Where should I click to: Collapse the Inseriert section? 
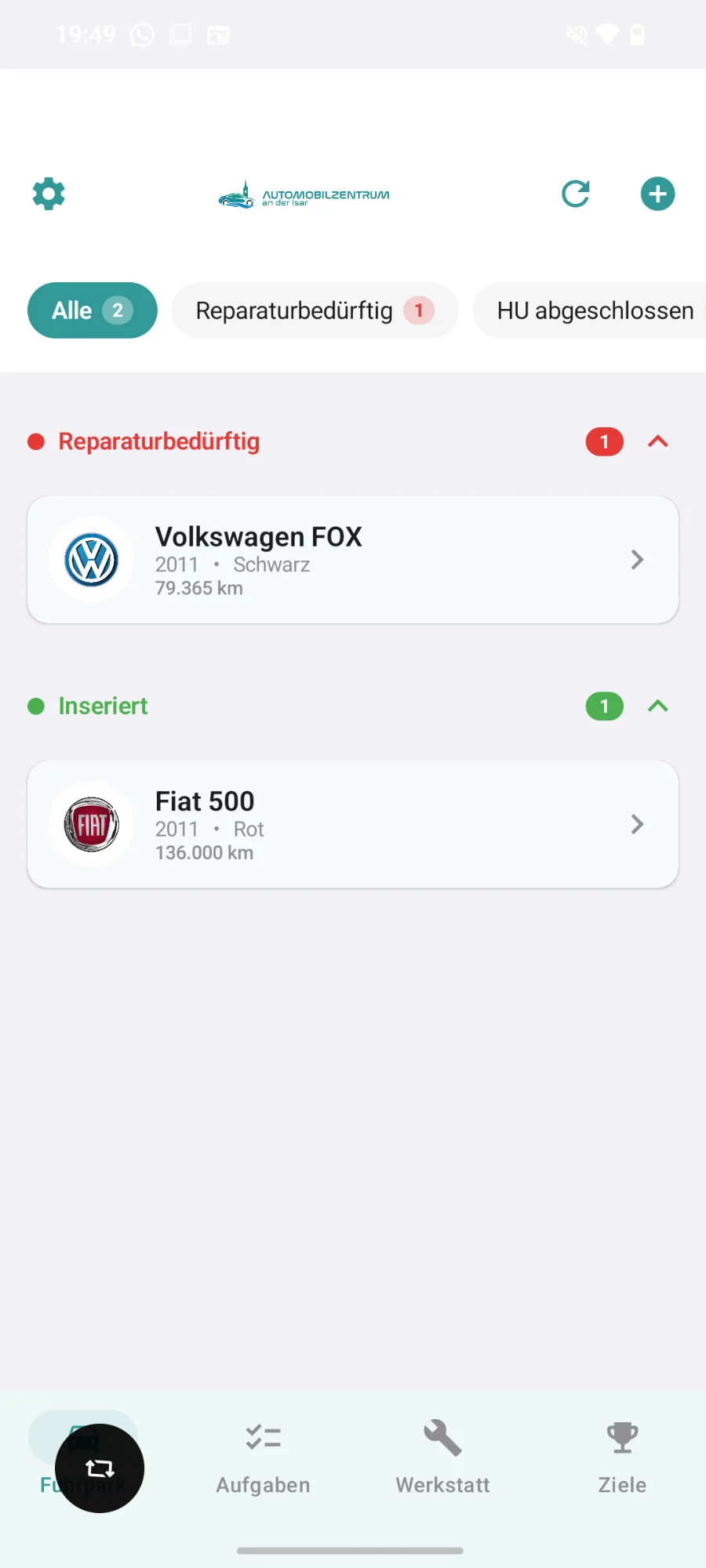[658, 706]
